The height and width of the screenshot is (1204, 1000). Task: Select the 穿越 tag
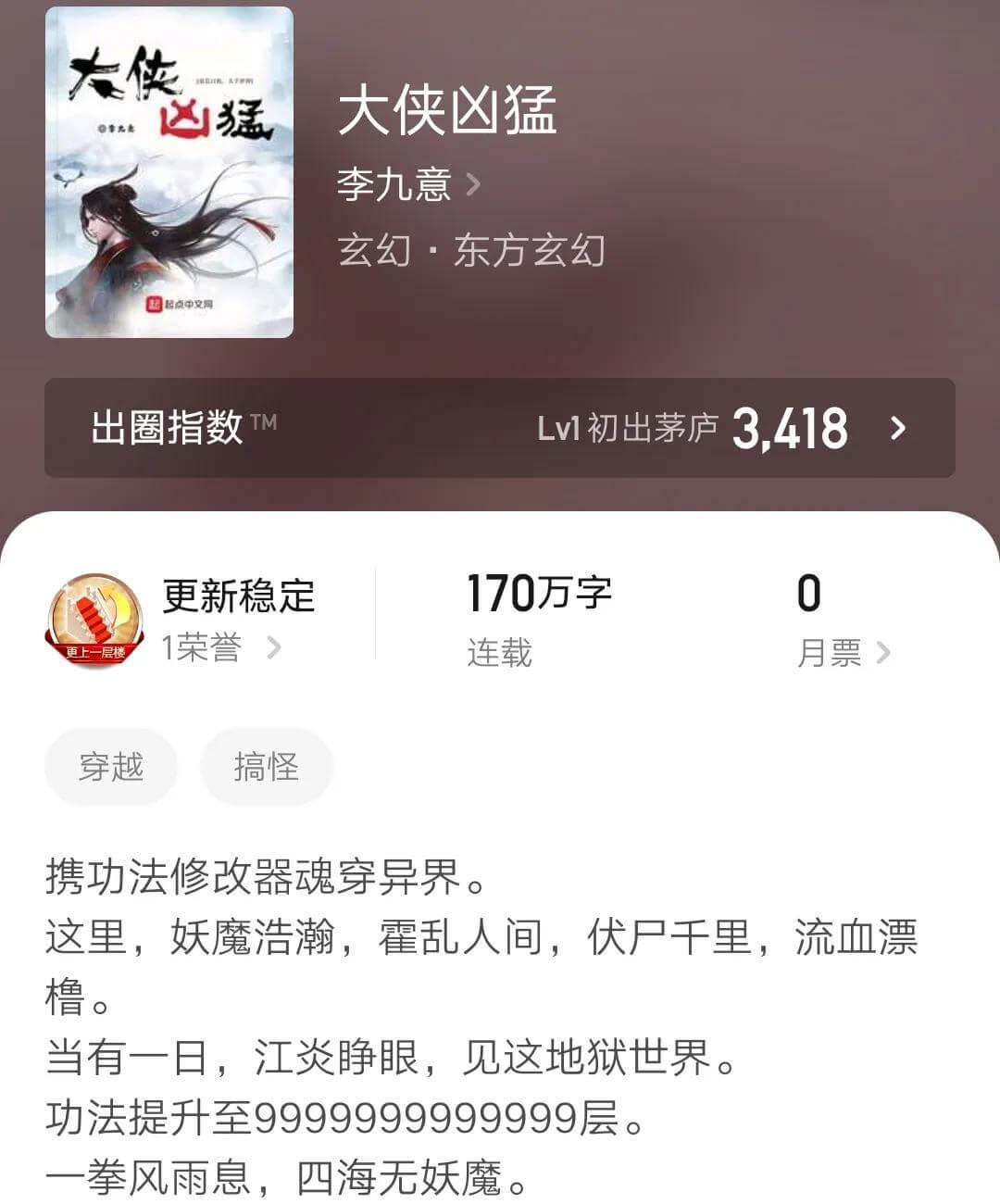tap(111, 766)
